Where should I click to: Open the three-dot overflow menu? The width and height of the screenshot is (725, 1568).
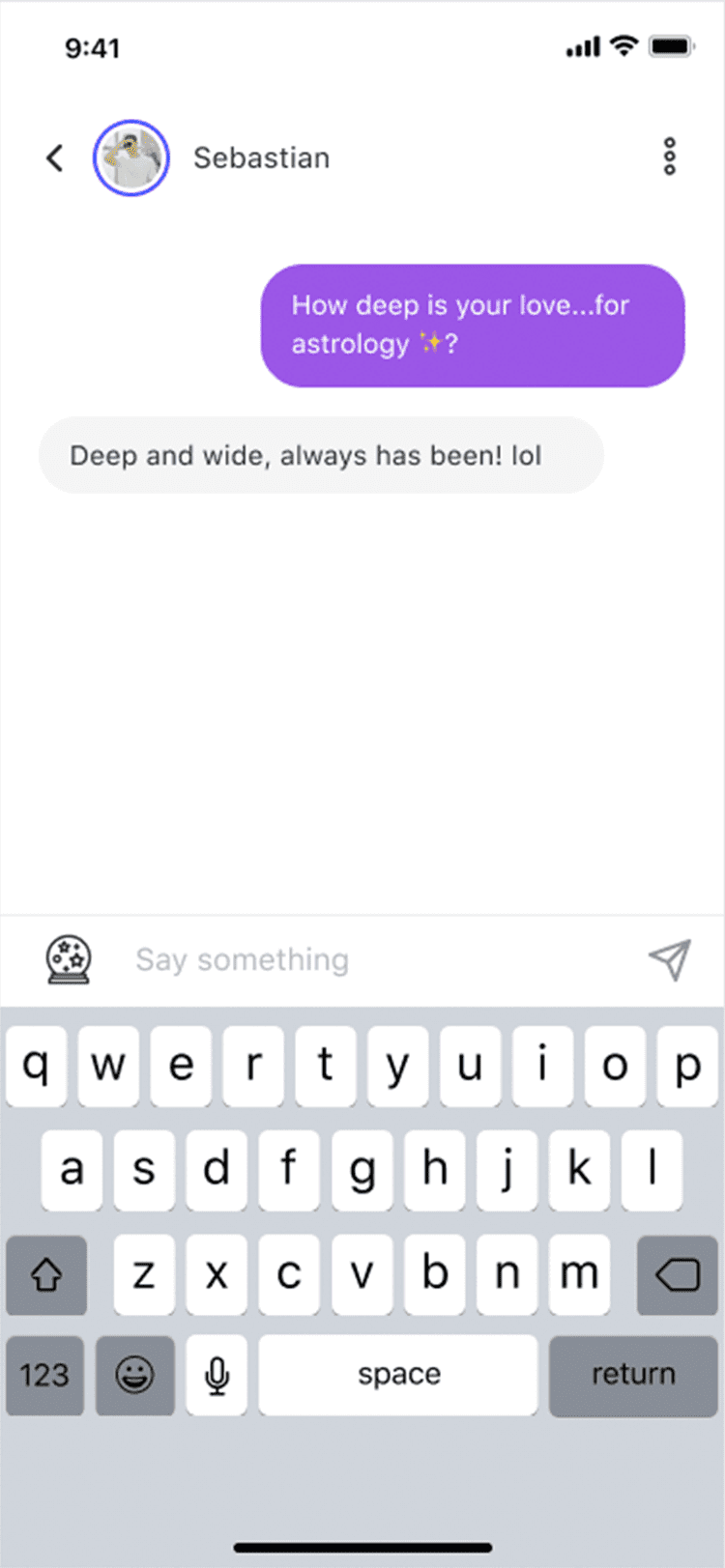[669, 157]
